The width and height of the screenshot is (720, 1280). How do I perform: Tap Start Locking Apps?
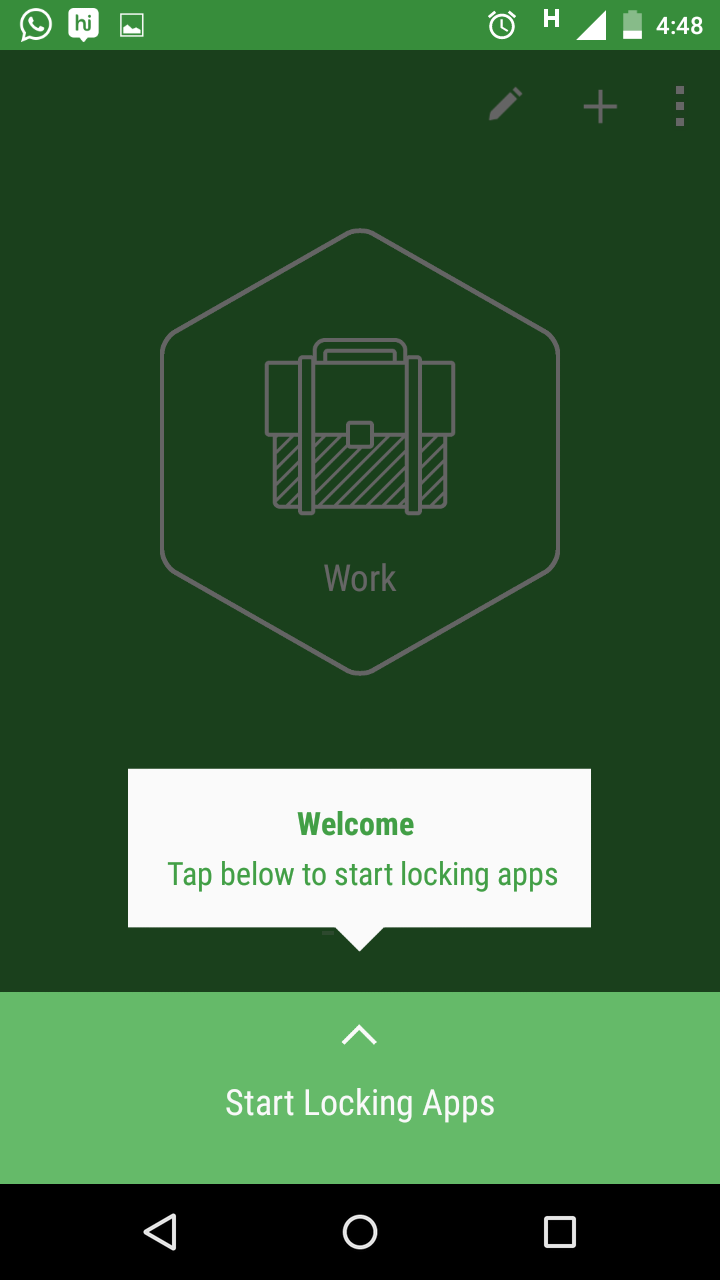point(360,1088)
